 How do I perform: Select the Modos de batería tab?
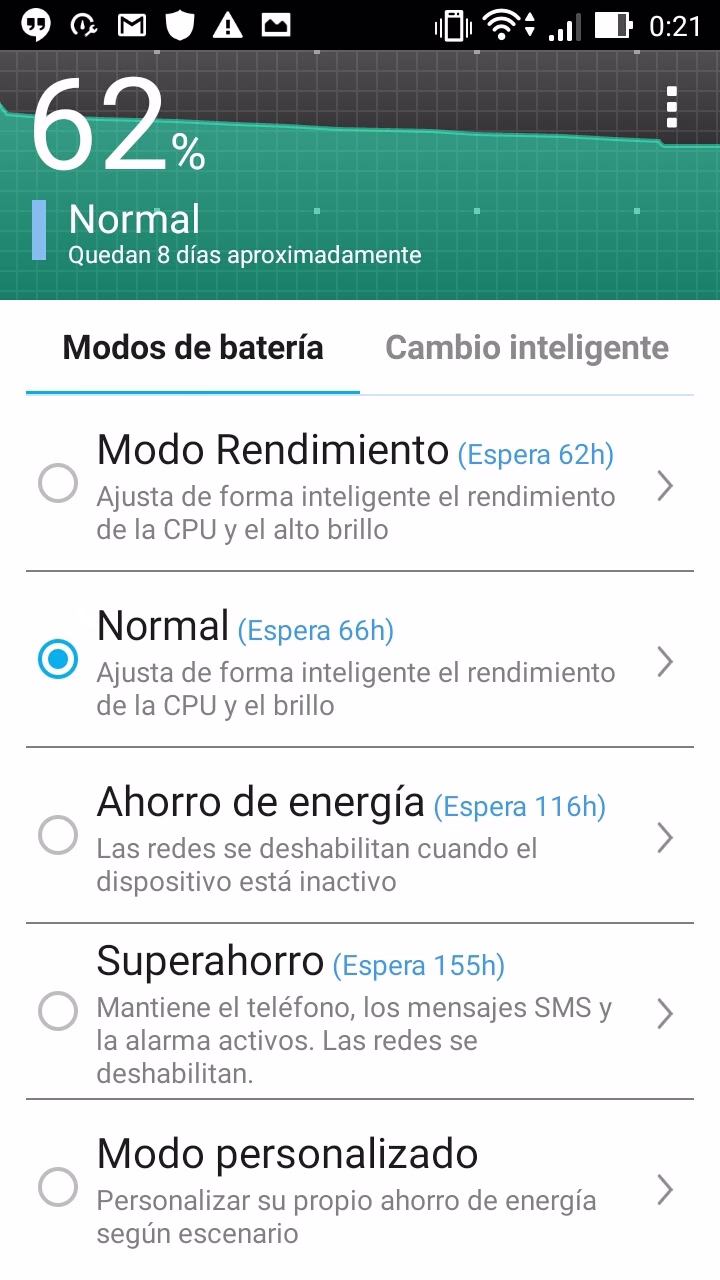193,348
